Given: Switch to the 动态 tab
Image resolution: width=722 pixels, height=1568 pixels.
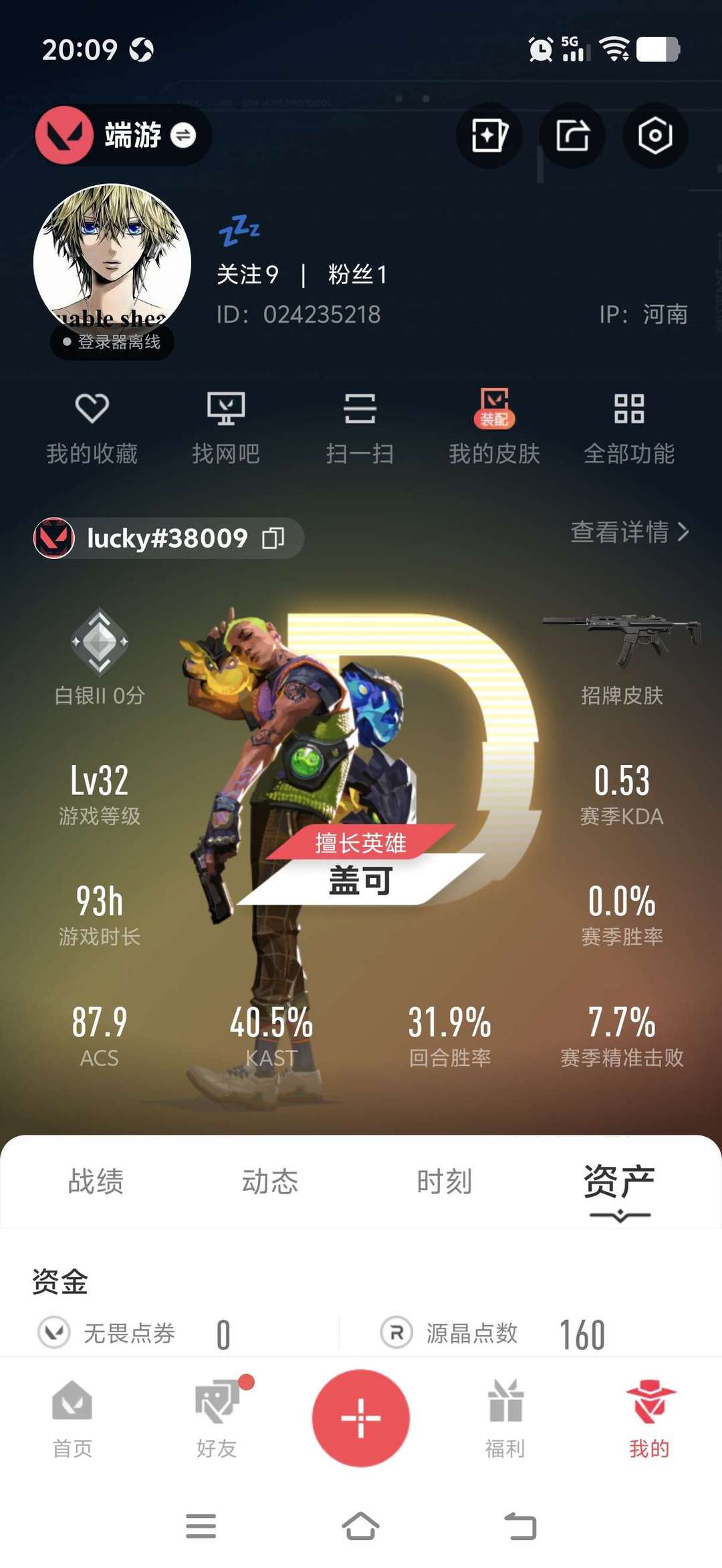Looking at the screenshot, I should [x=270, y=1182].
